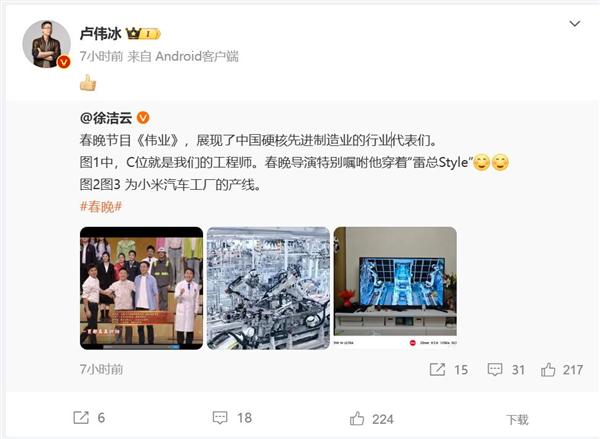Open the @徐洁云 mention link
This screenshot has width=600, height=439.
pyautogui.click(x=113, y=117)
